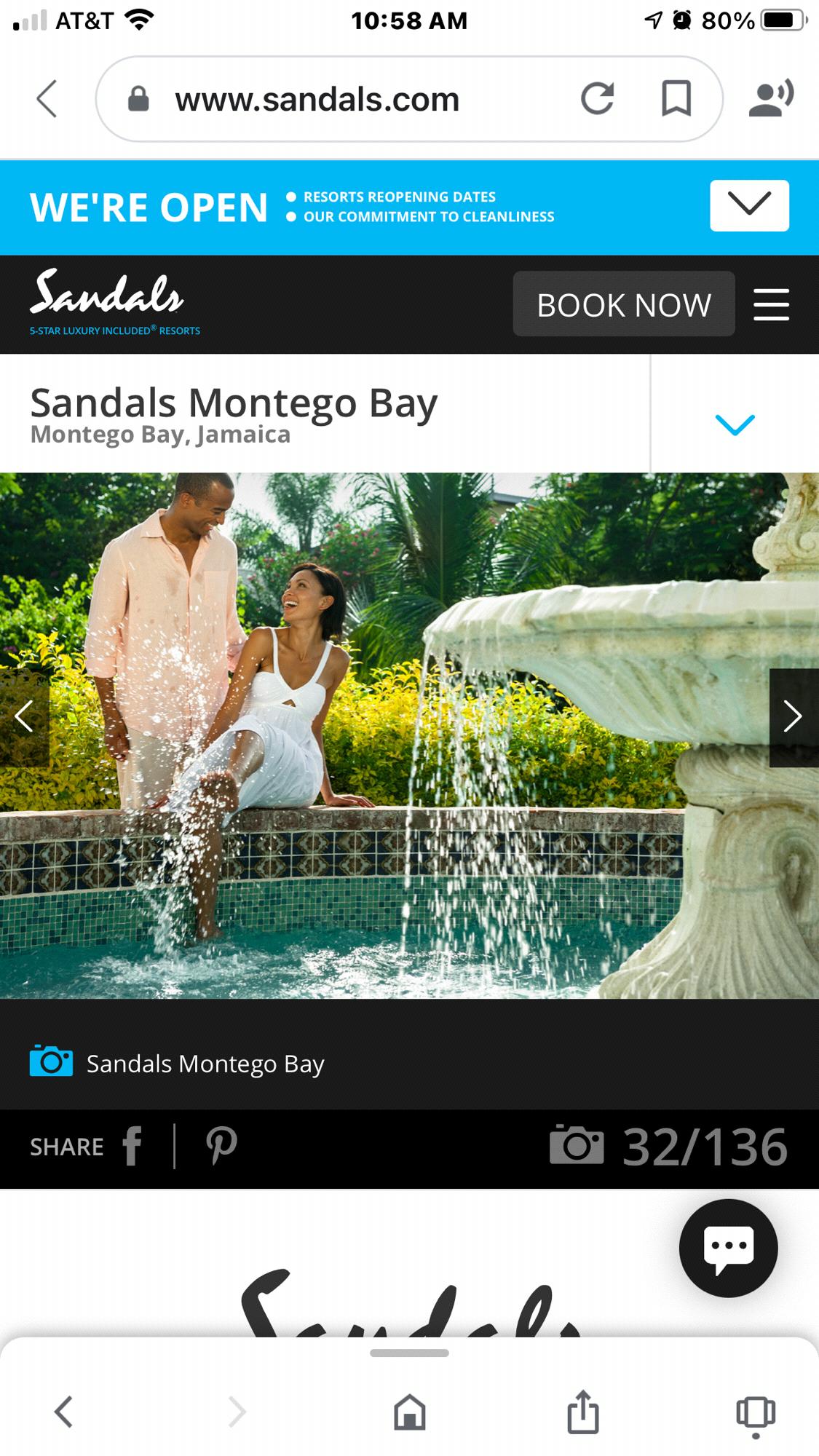
Task: Go to the browser home page
Action: point(409,1412)
